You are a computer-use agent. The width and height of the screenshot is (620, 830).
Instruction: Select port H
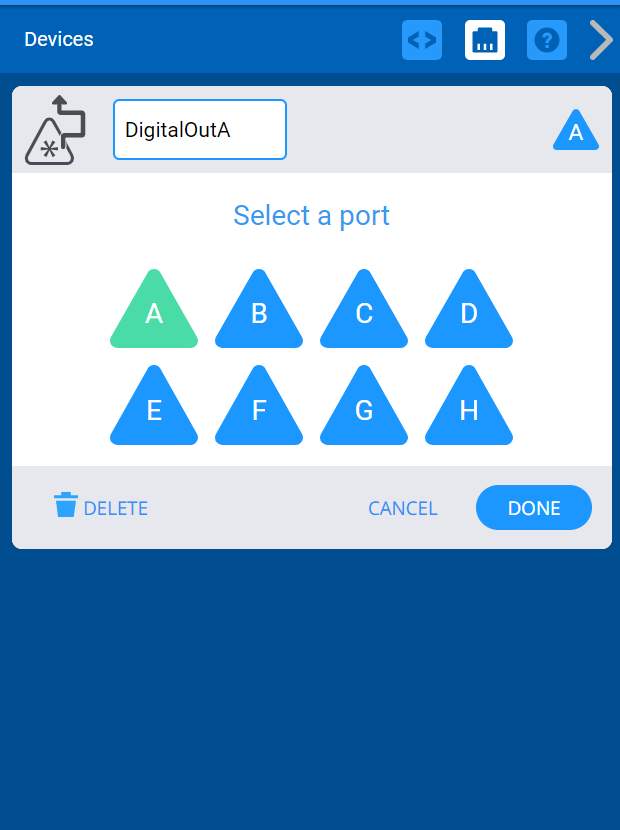click(469, 411)
